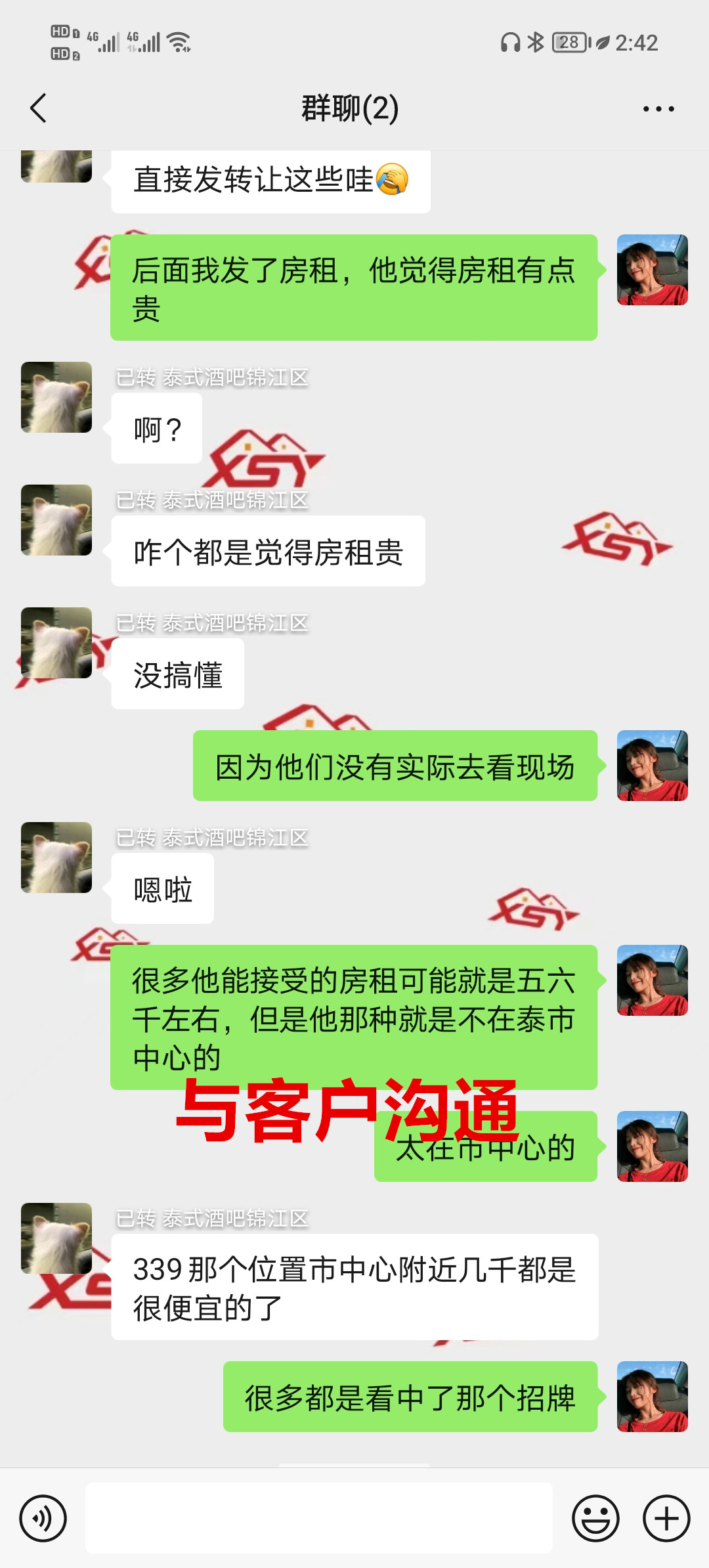The image size is (709, 1568).
Task: Open the avatar beside 很多都是看中了那个招牌
Action: (652, 1397)
